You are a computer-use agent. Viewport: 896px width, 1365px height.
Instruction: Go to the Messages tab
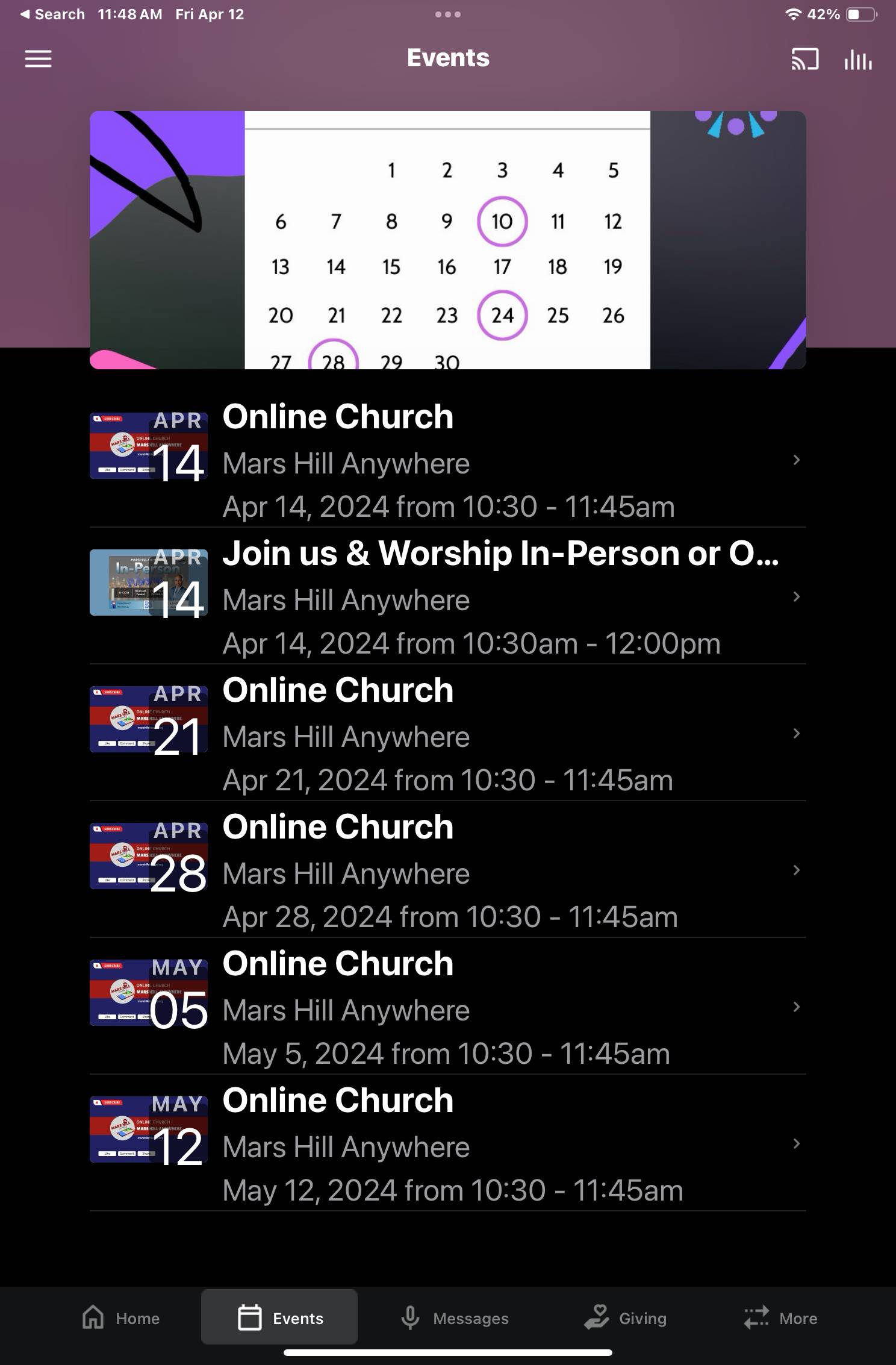(x=455, y=1318)
